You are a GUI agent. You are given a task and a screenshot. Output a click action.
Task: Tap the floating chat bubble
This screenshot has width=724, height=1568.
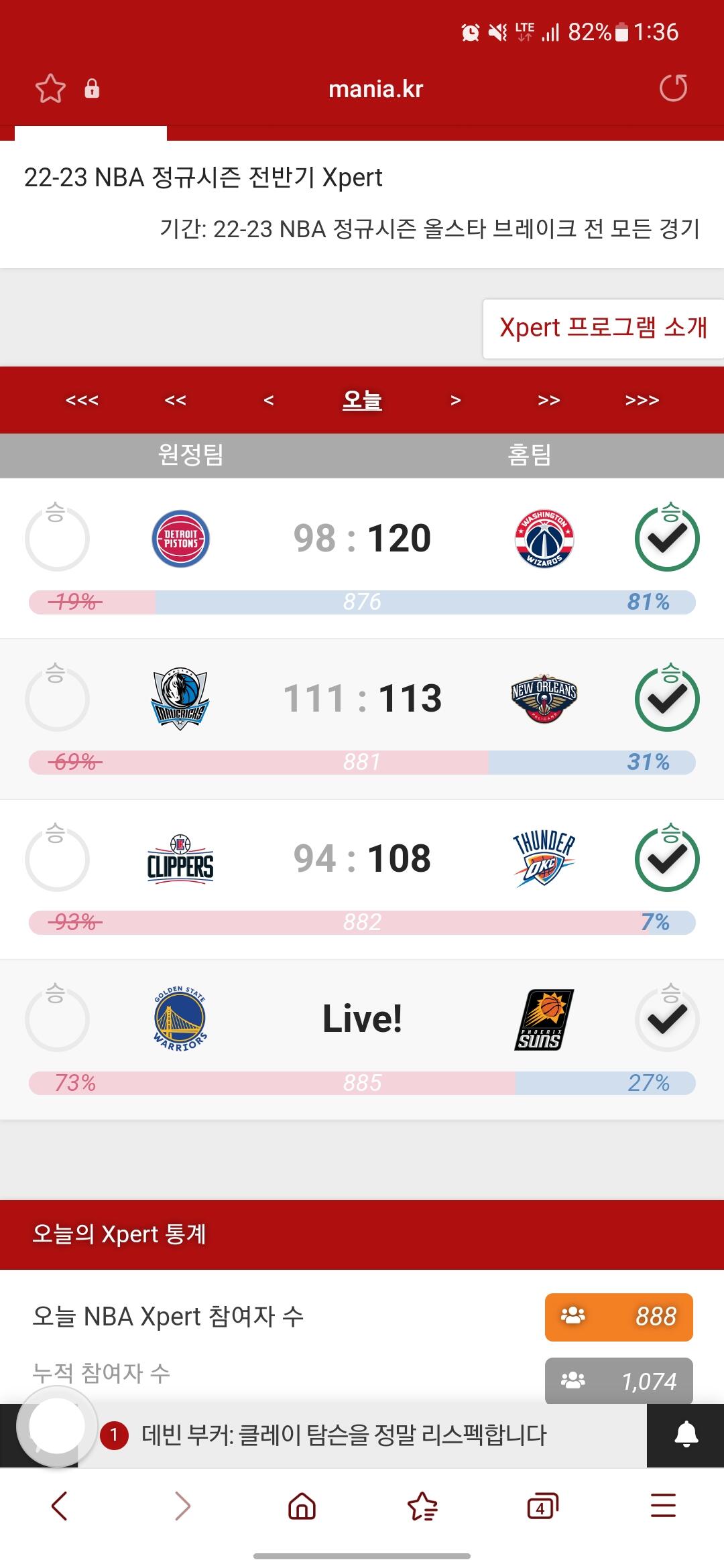[57, 1426]
